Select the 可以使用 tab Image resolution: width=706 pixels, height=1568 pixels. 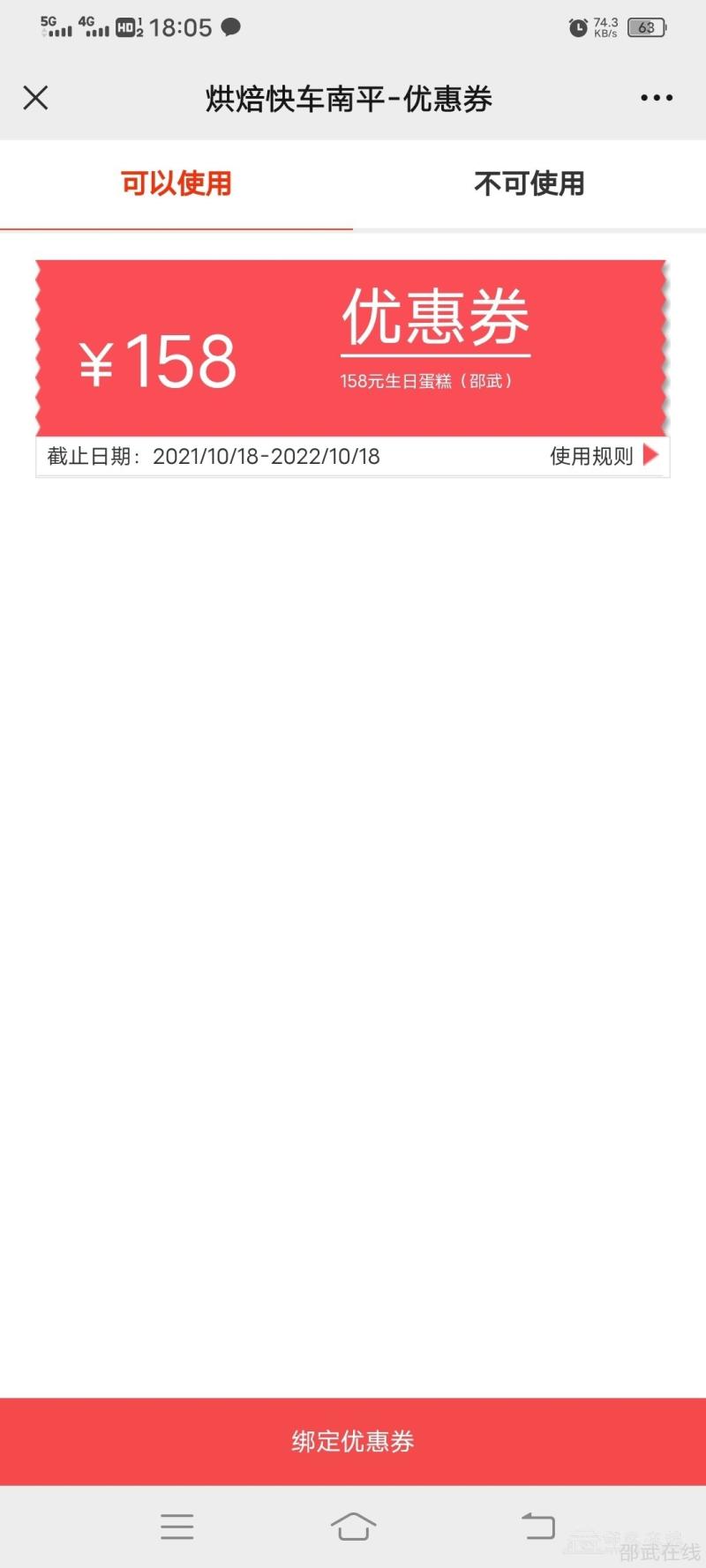[x=176, y=183]
